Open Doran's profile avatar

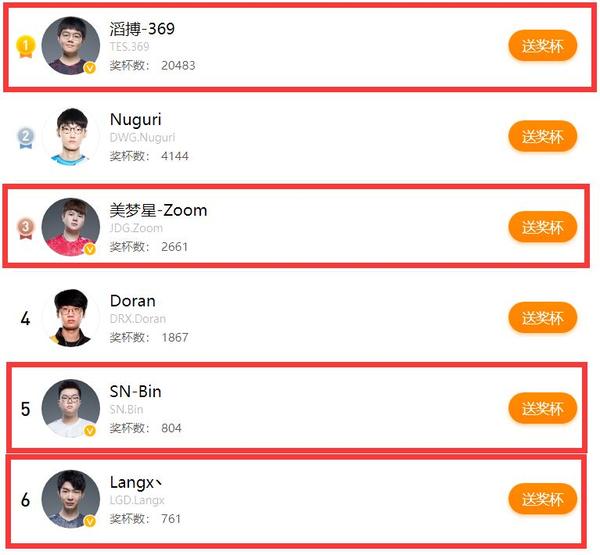[71, 318]
